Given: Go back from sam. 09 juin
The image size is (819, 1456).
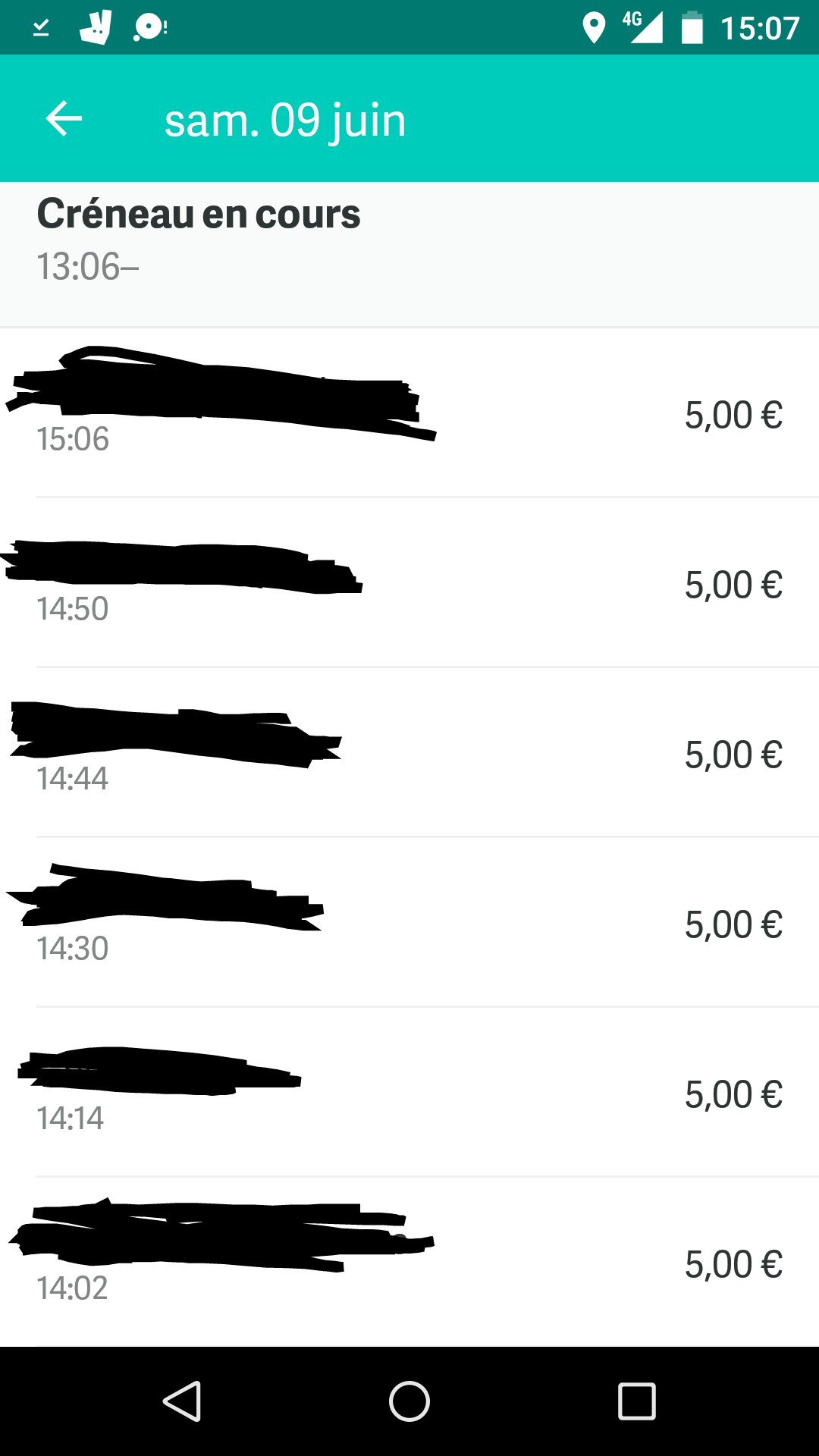Looking at the screenshot, I should pos(64,119).
